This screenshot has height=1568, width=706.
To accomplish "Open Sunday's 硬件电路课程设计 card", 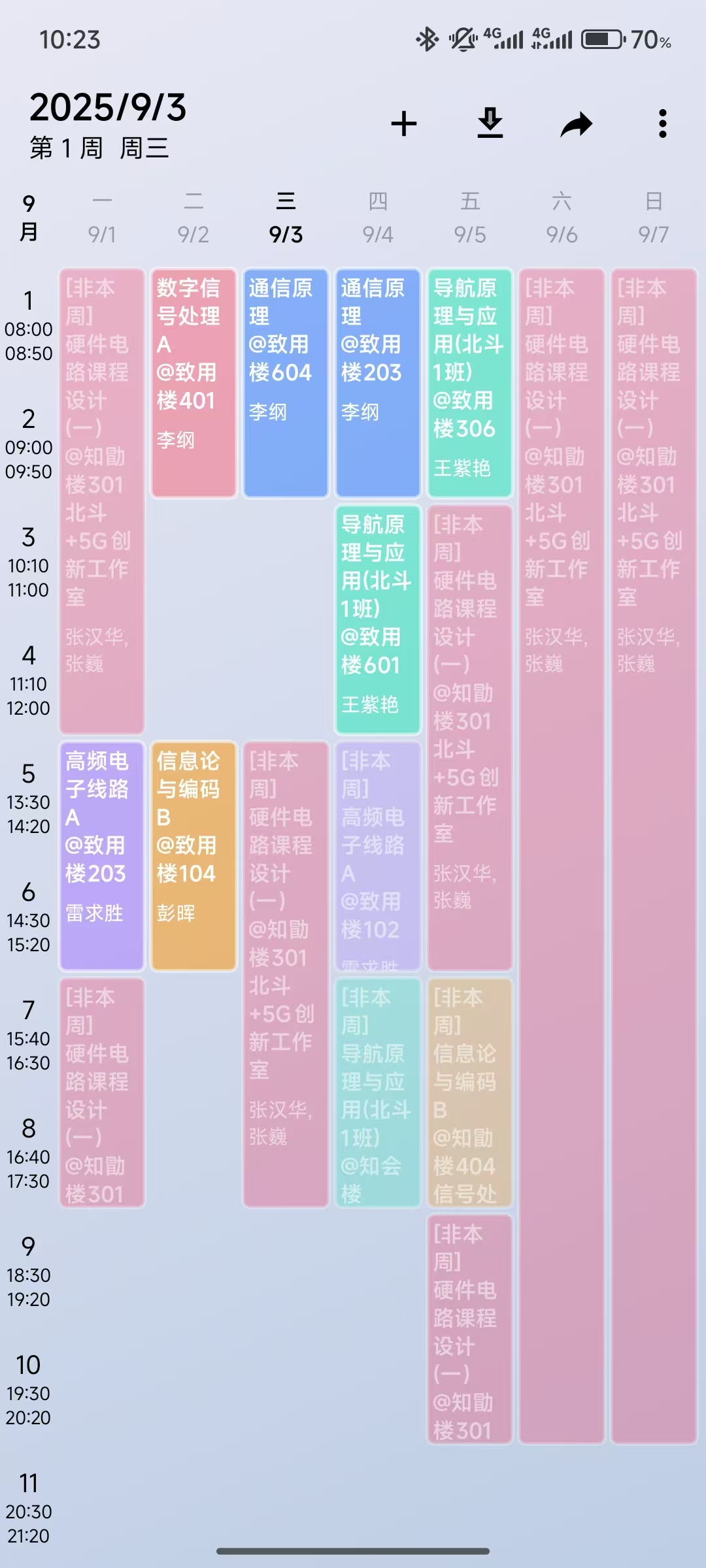I will [654, 856].
